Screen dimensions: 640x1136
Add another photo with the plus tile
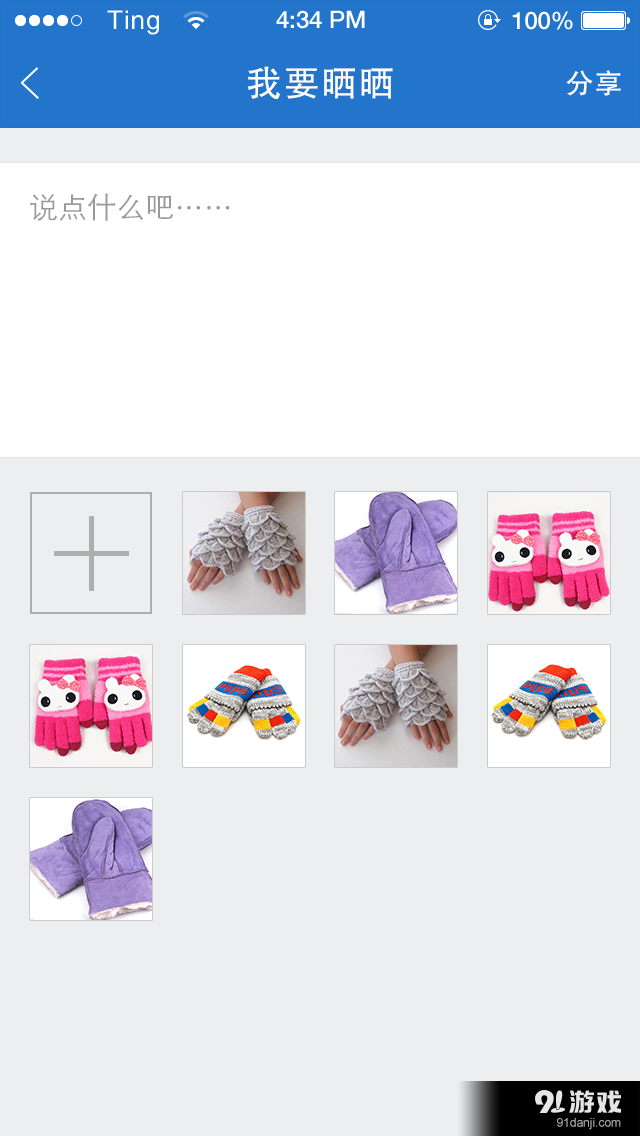[91, 553]
